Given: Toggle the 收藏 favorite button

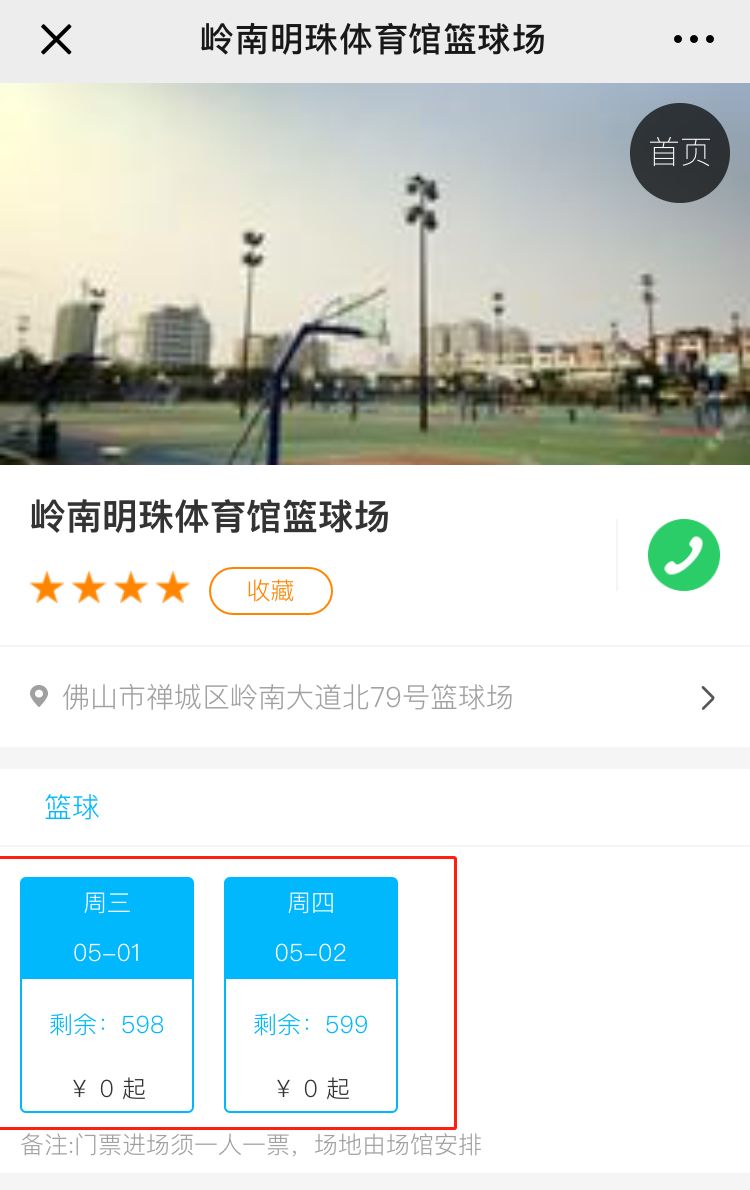Looking at the screenshot, I should pos(270,590).
